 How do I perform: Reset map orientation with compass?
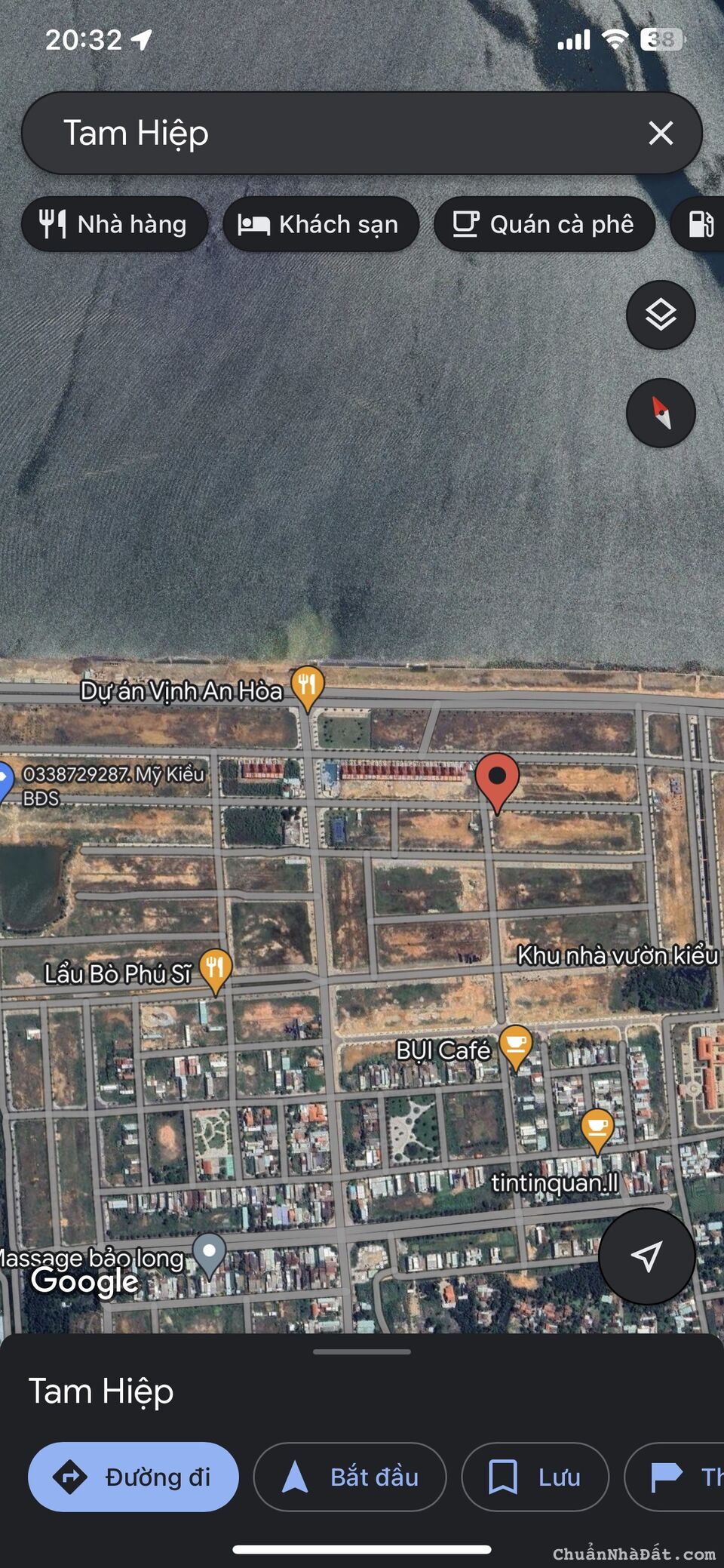click(661, 413)
